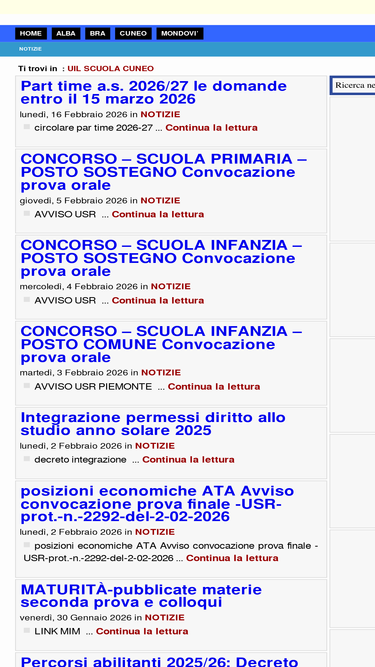375x667 pixels.
Task: Open the MONDOVI' section
Action: [x=179, y=34]
